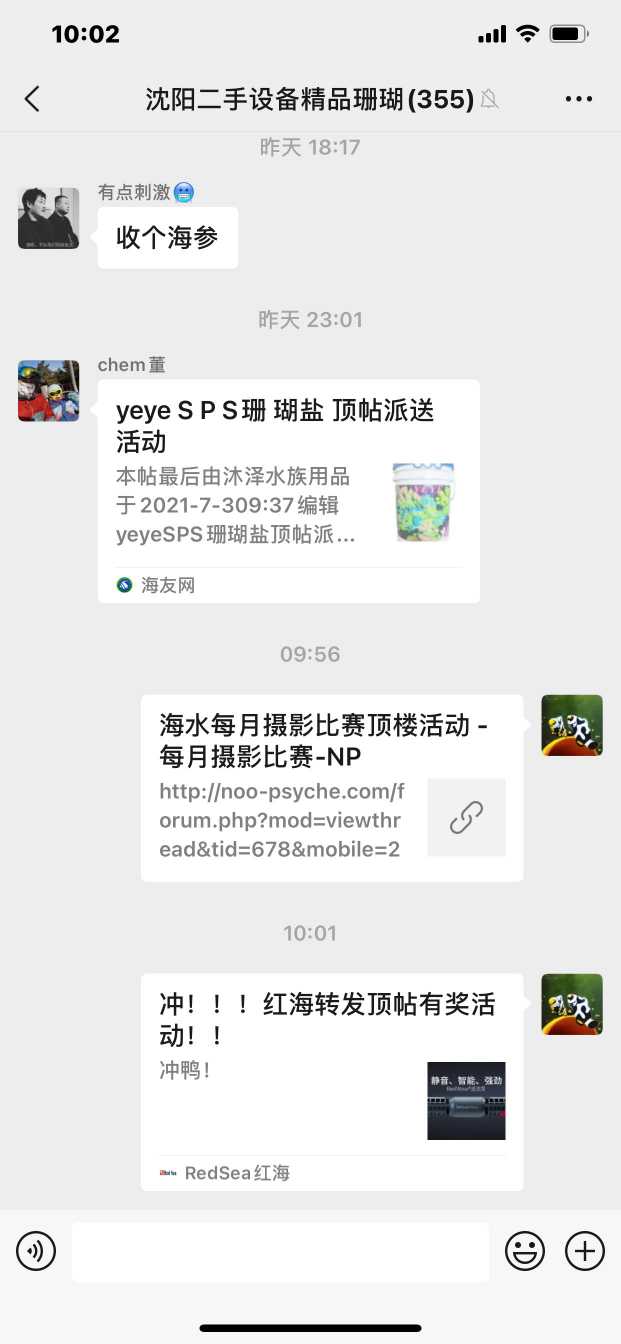Switch to voice message input
The width and height of the screenshot is (621, 1344).
point(36,1251)
